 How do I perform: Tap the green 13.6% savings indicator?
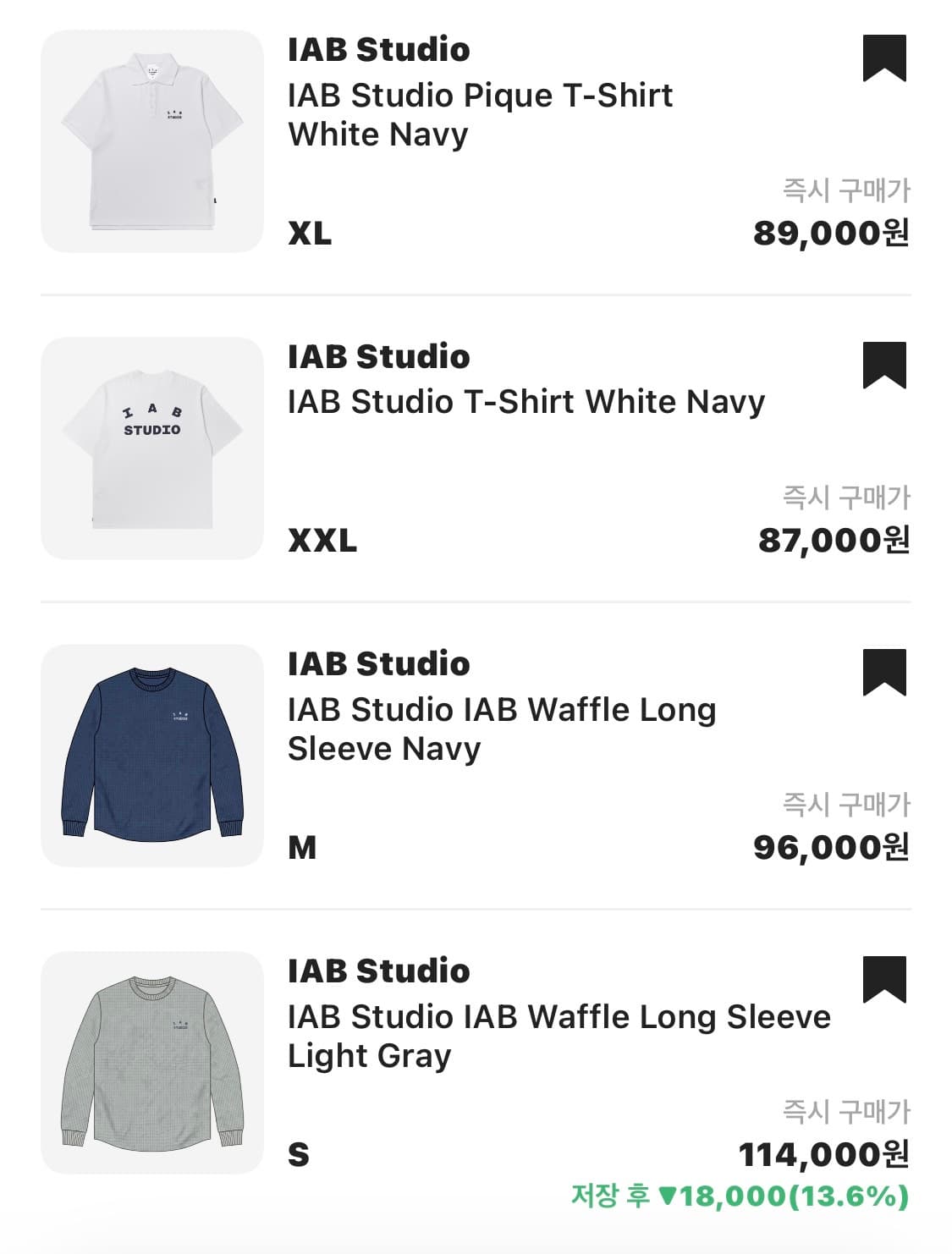739,1198
